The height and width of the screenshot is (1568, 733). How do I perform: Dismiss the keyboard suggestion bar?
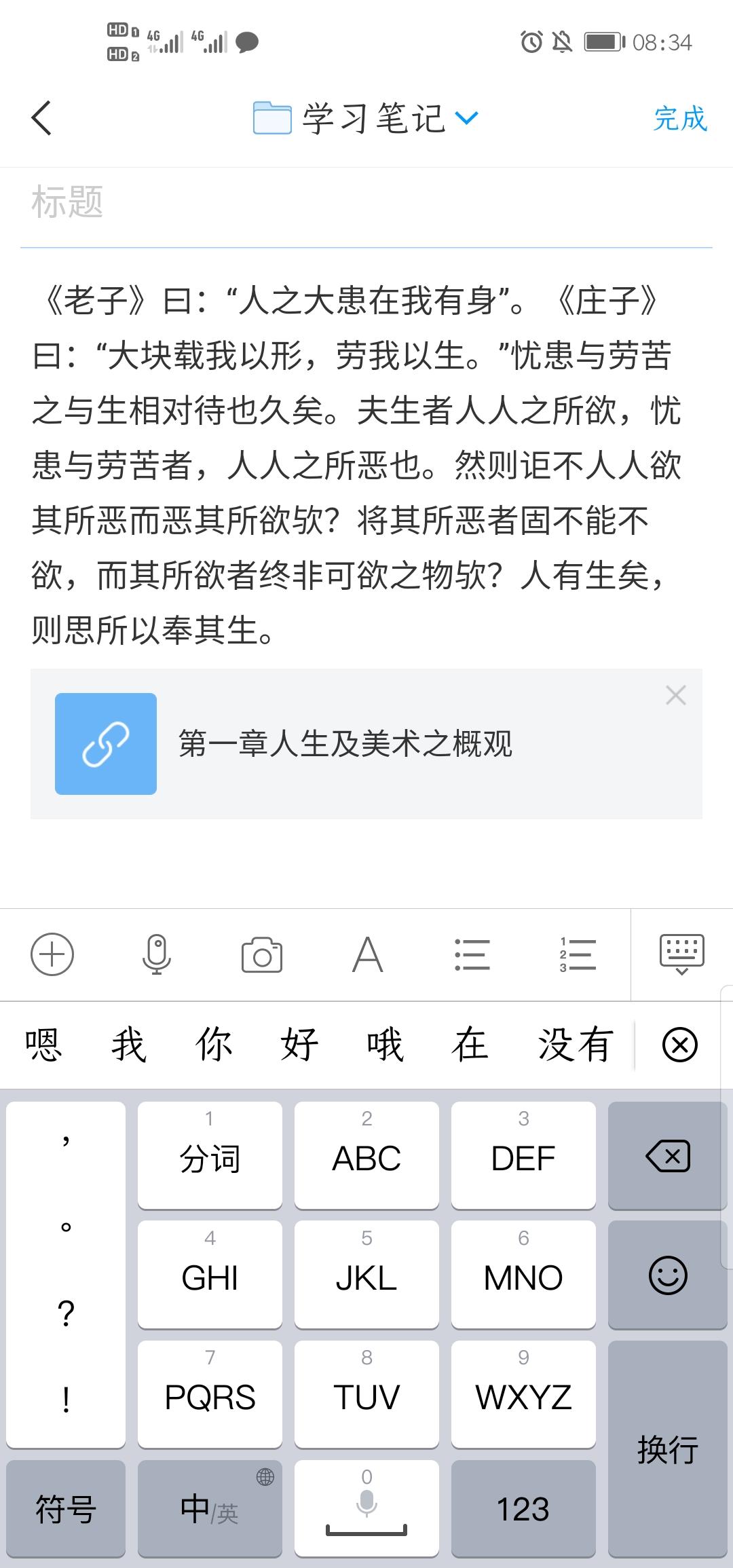click(x=680, y=1044)
